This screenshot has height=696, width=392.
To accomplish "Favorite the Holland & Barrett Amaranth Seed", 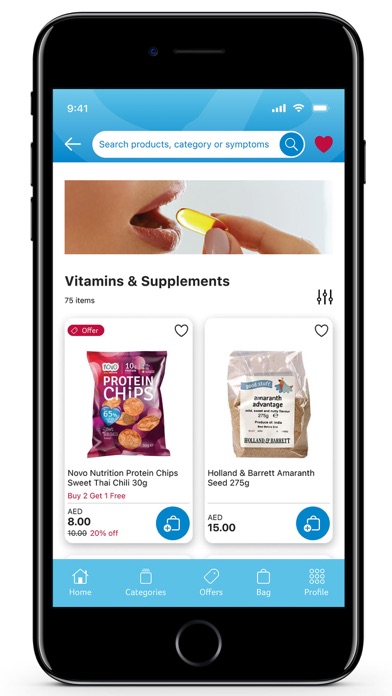I will (321, 331).
